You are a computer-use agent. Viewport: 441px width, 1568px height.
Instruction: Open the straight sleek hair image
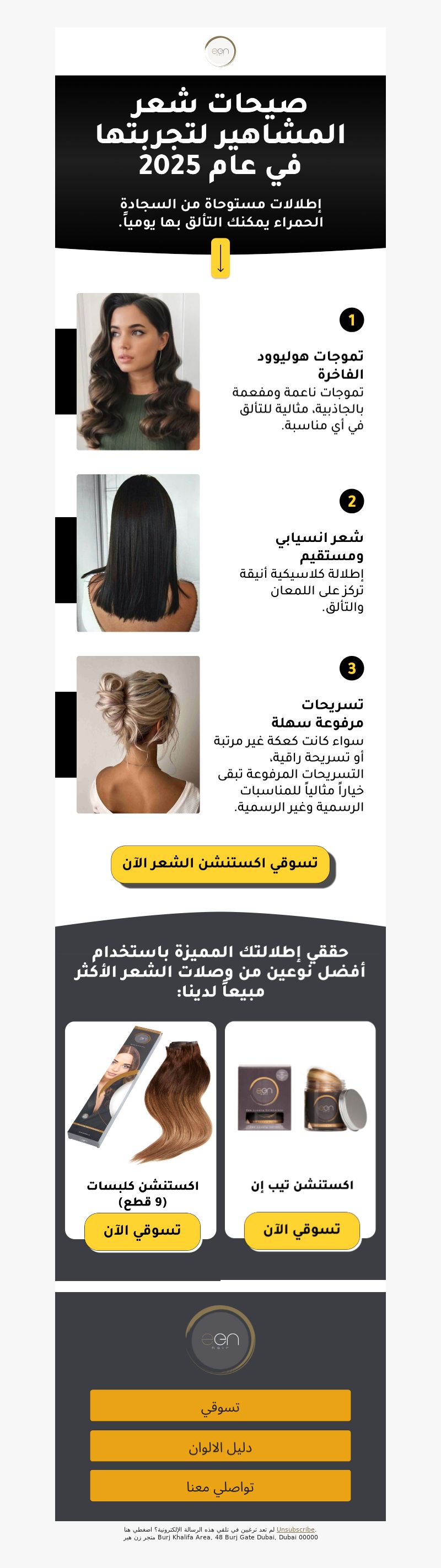138,553
